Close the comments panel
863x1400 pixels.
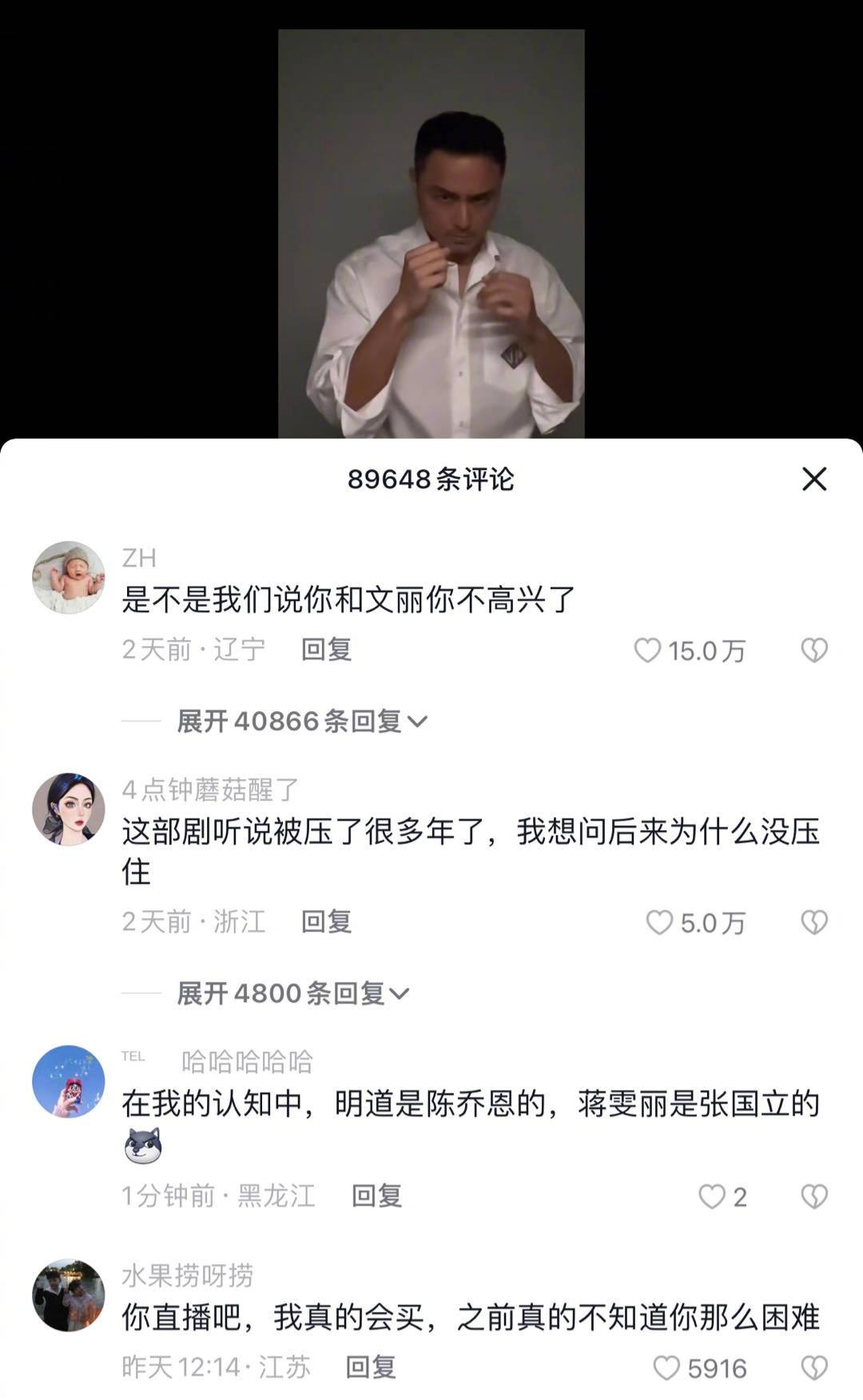tap(813, 479)
